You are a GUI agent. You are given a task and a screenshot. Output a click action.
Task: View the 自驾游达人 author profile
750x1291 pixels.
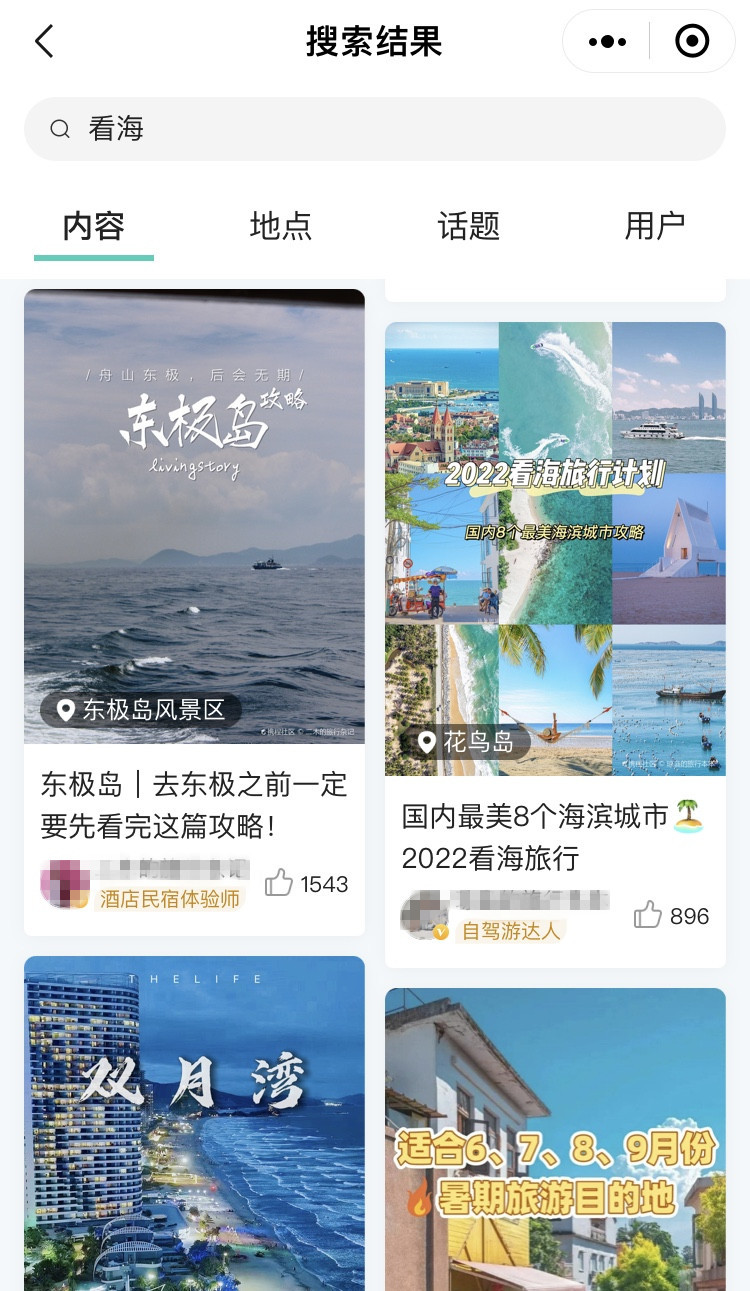[x=505, y=916]
